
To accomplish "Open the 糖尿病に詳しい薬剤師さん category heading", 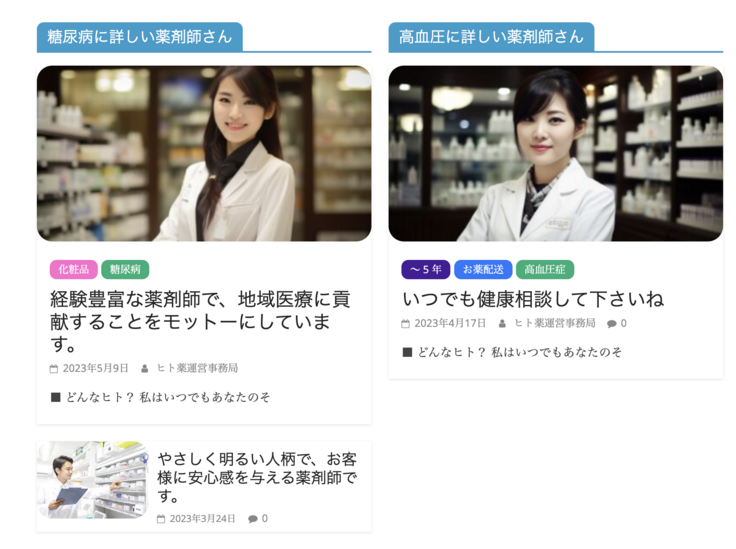I will (139, 37).
